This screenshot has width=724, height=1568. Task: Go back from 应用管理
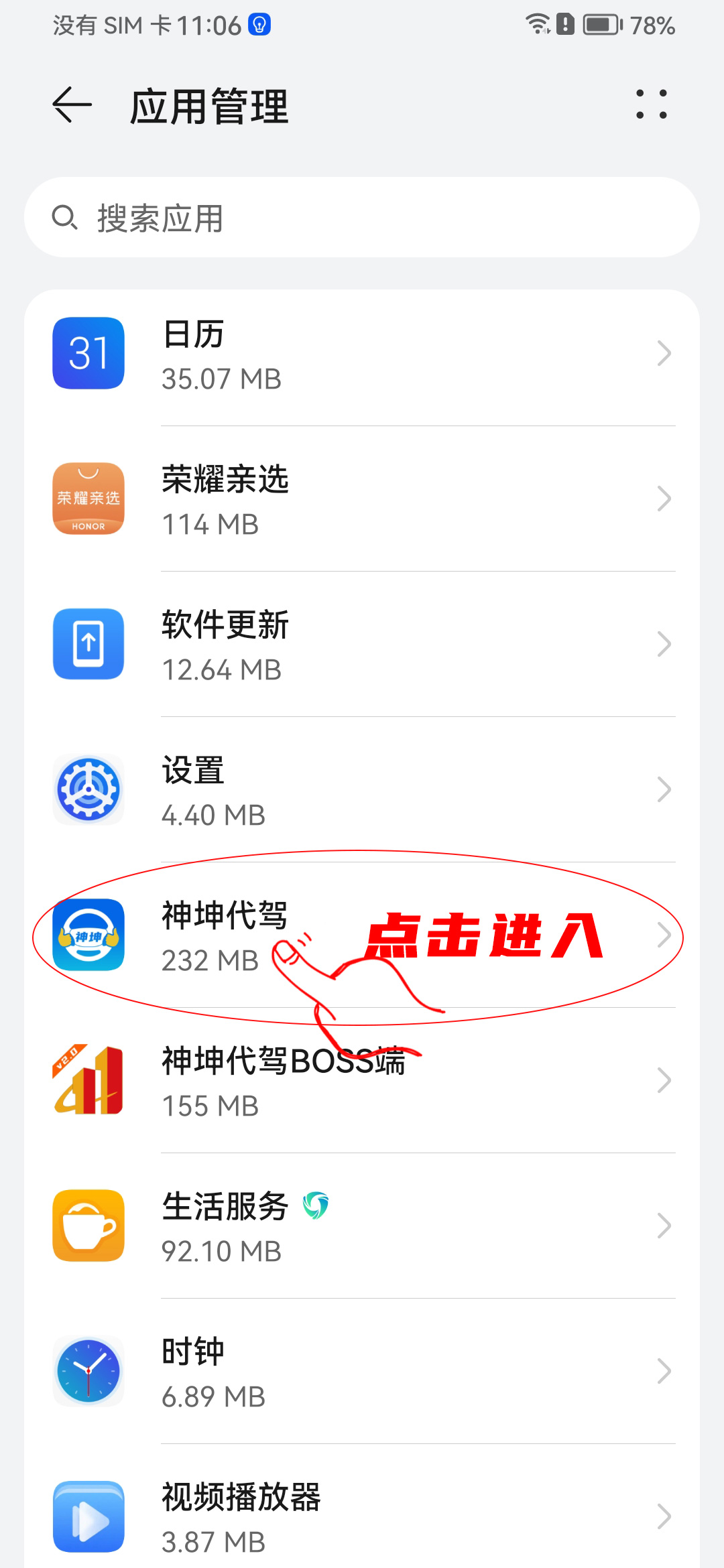tap(72, 106)
